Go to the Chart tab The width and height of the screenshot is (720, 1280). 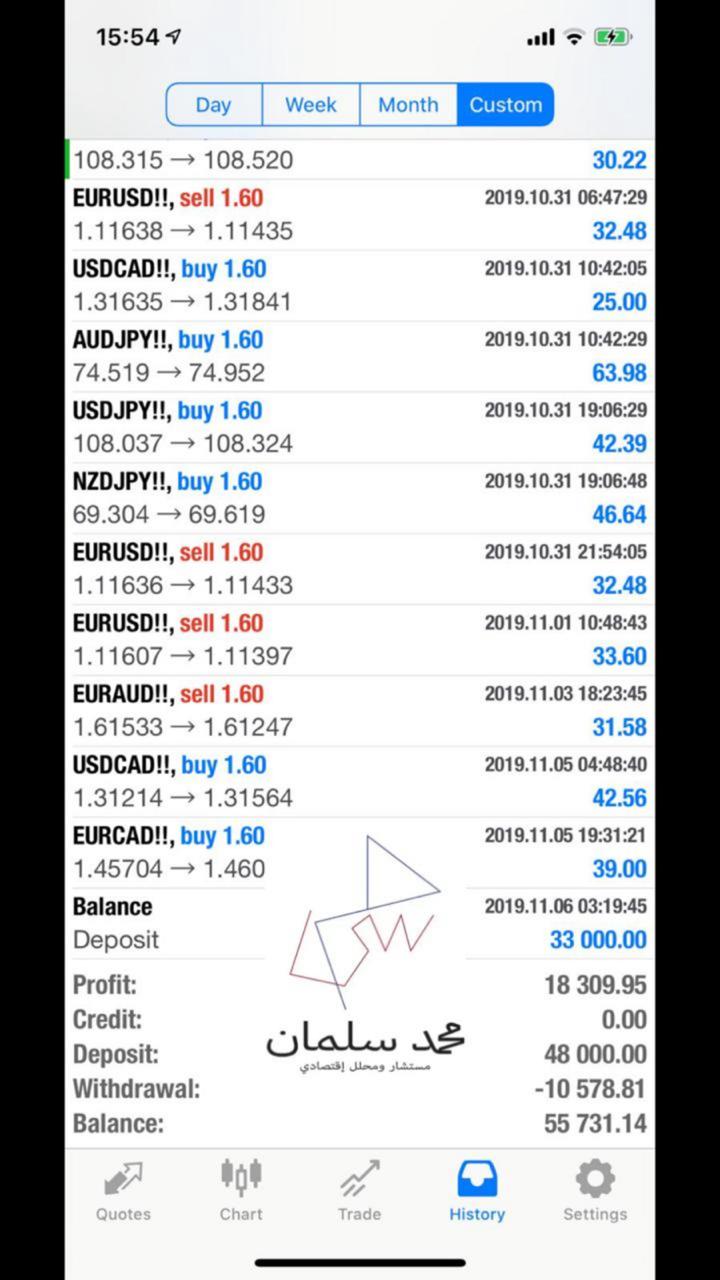(x=241, y=1191)
